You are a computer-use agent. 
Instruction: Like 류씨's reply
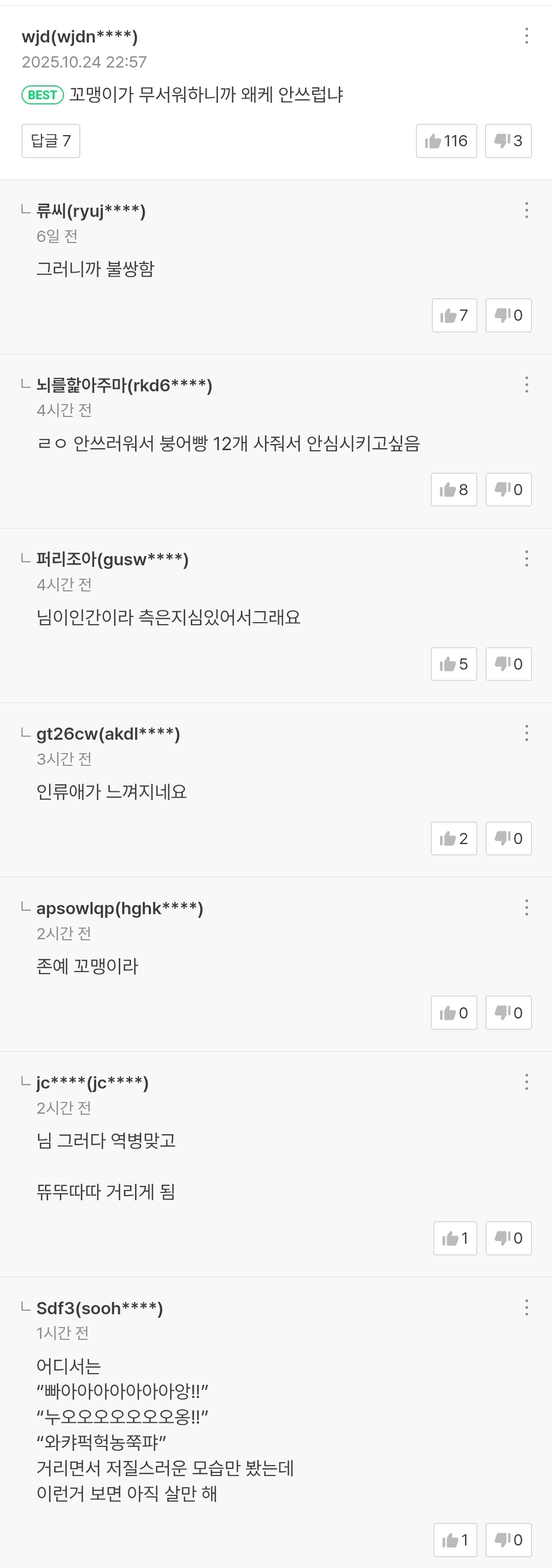[x=454, y=315]
